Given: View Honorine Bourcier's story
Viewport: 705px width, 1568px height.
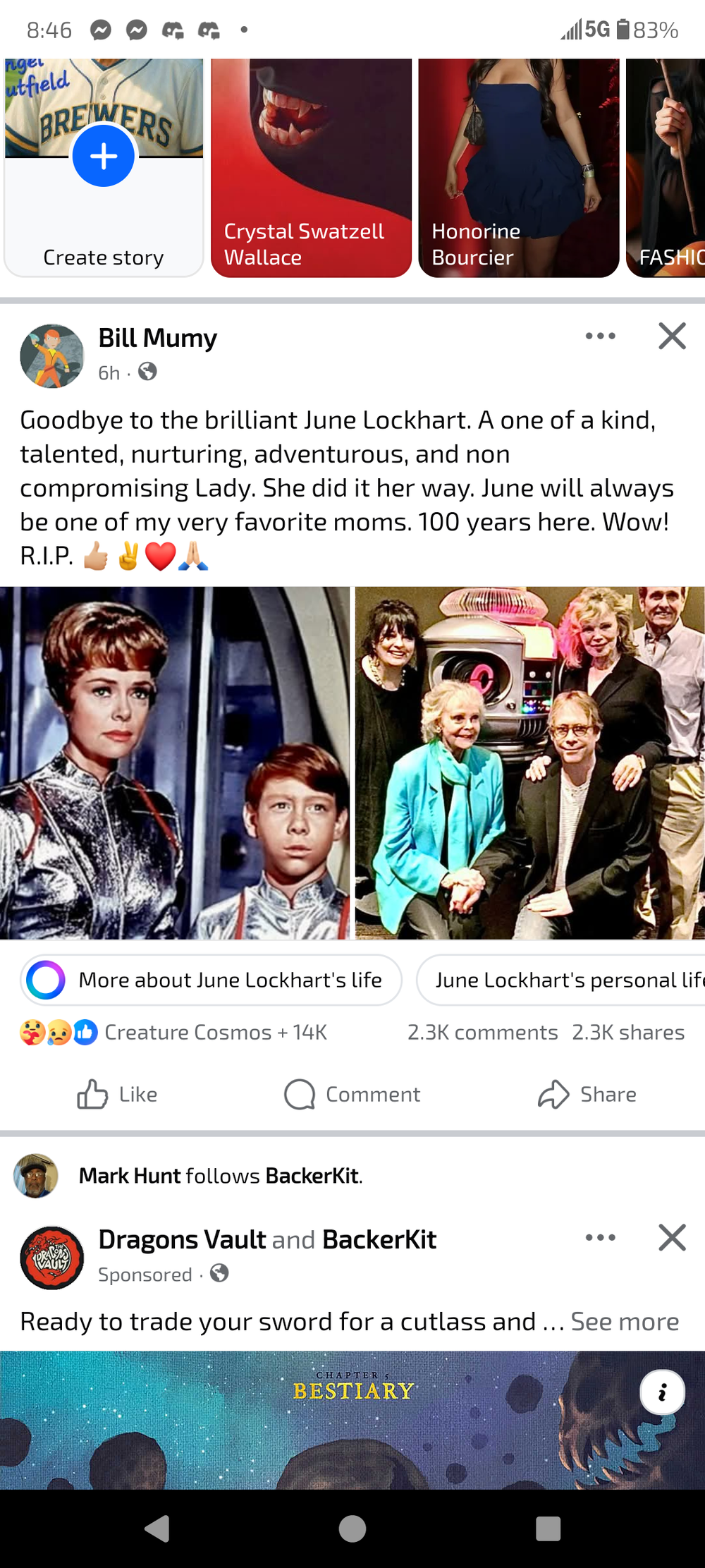Looking at the screenshot, I should (518, 169).
